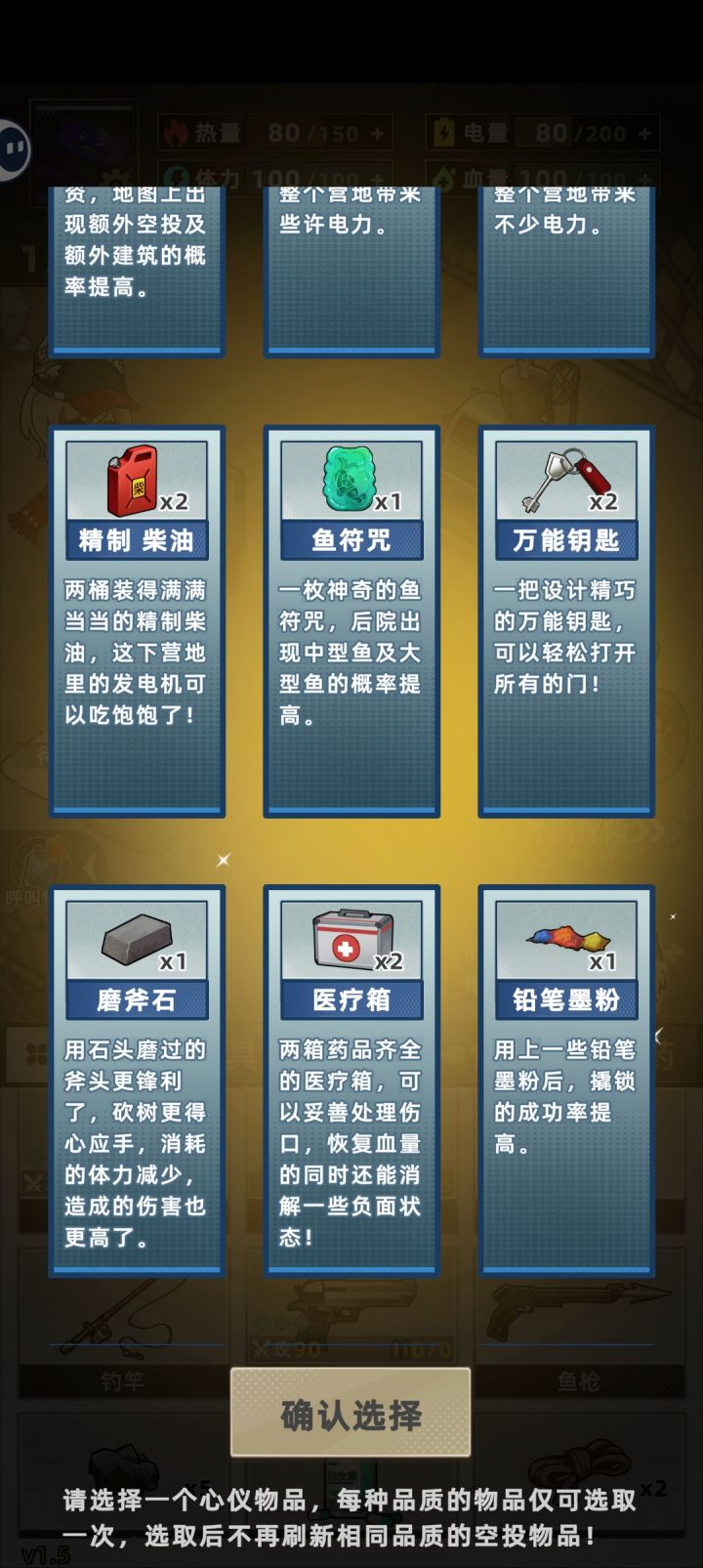Tap the plus beside 电量 power
Image resolution: width=703 pixels, height=1568 pixels.
point(642,134)
